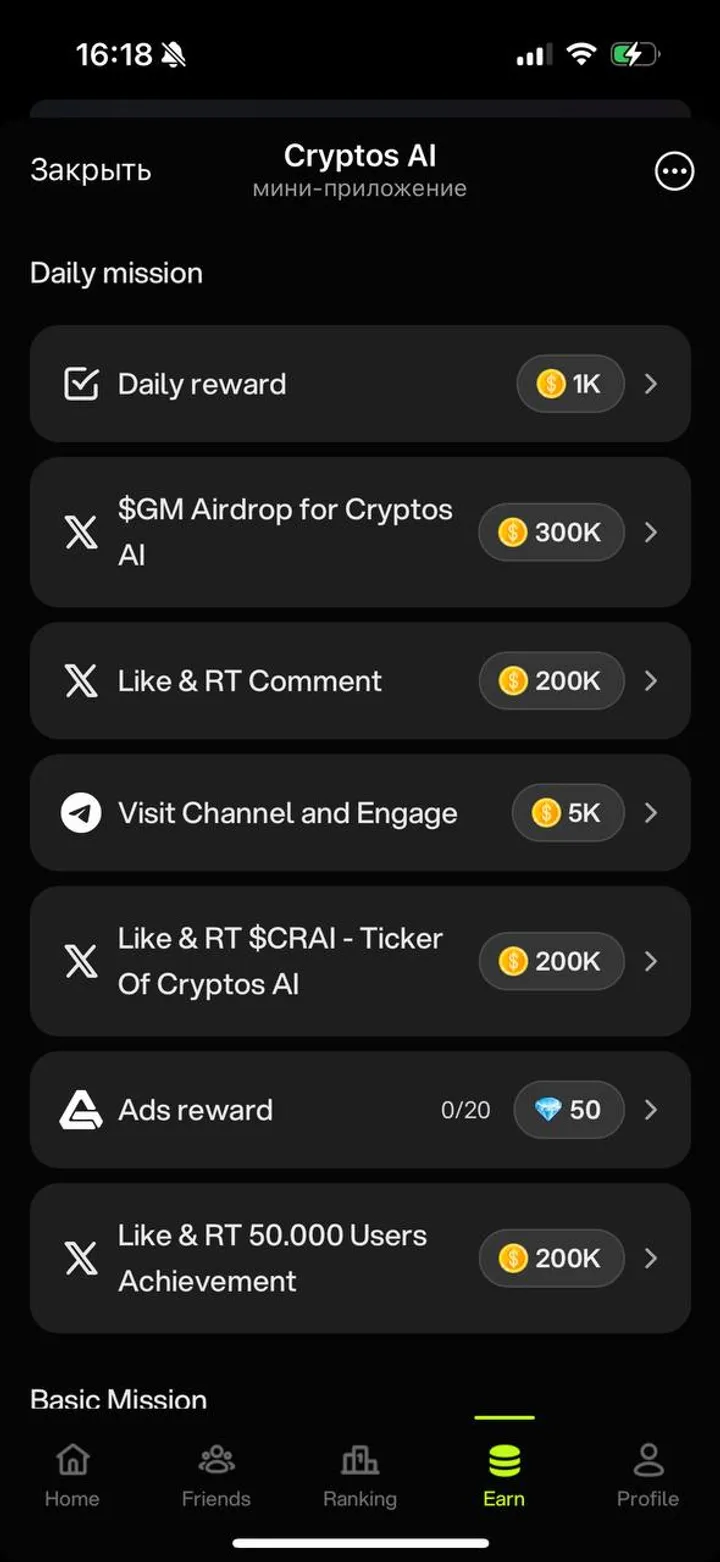Tap the Ads reward triangle icon
Screen dimensions: 720x1562
(81, 1110)
